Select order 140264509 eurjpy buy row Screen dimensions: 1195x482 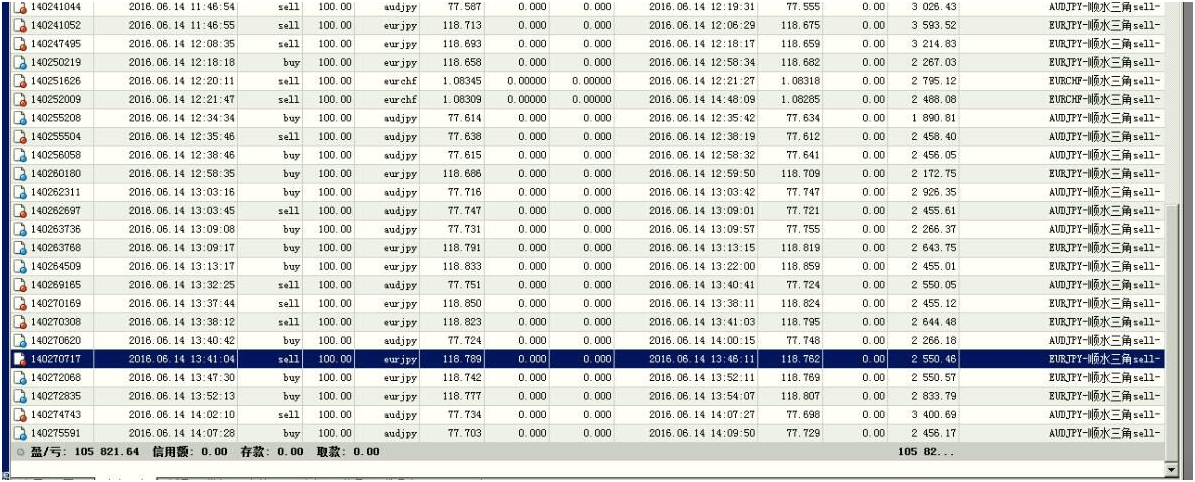pyautogui.click(x=588, y=266)
